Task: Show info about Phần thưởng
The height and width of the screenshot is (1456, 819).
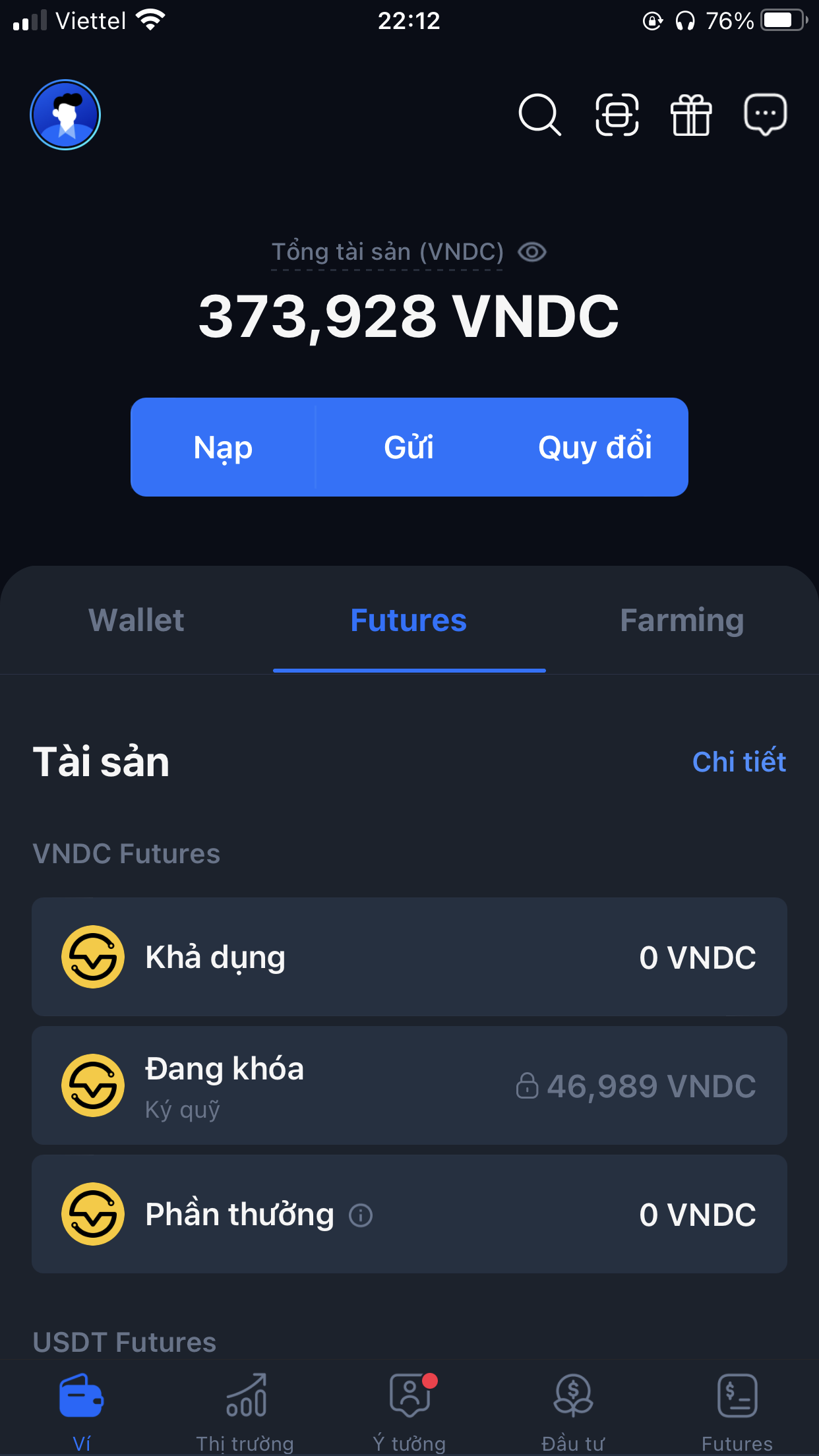Action: [x=361, y=1215]
